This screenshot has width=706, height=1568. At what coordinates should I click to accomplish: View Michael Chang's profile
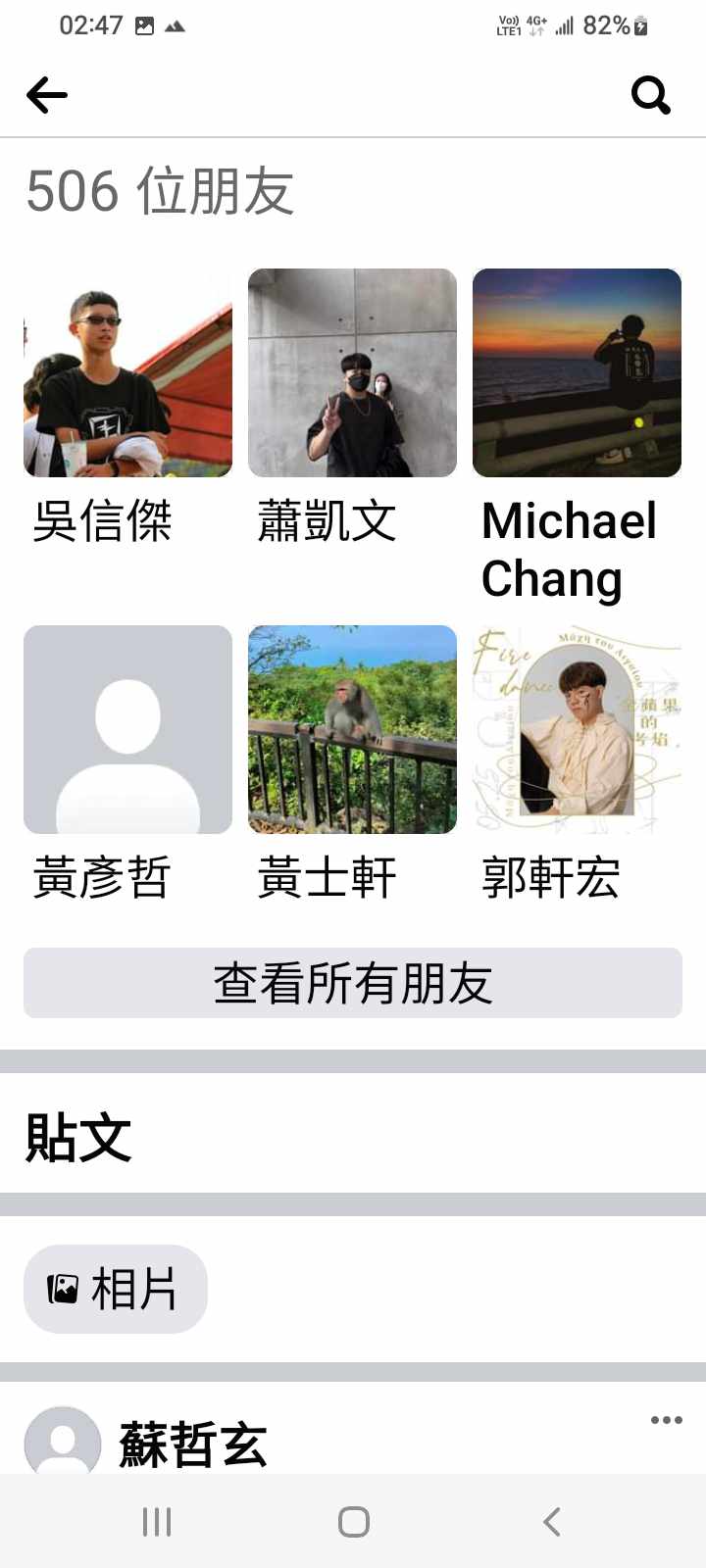tap(577, 373)
